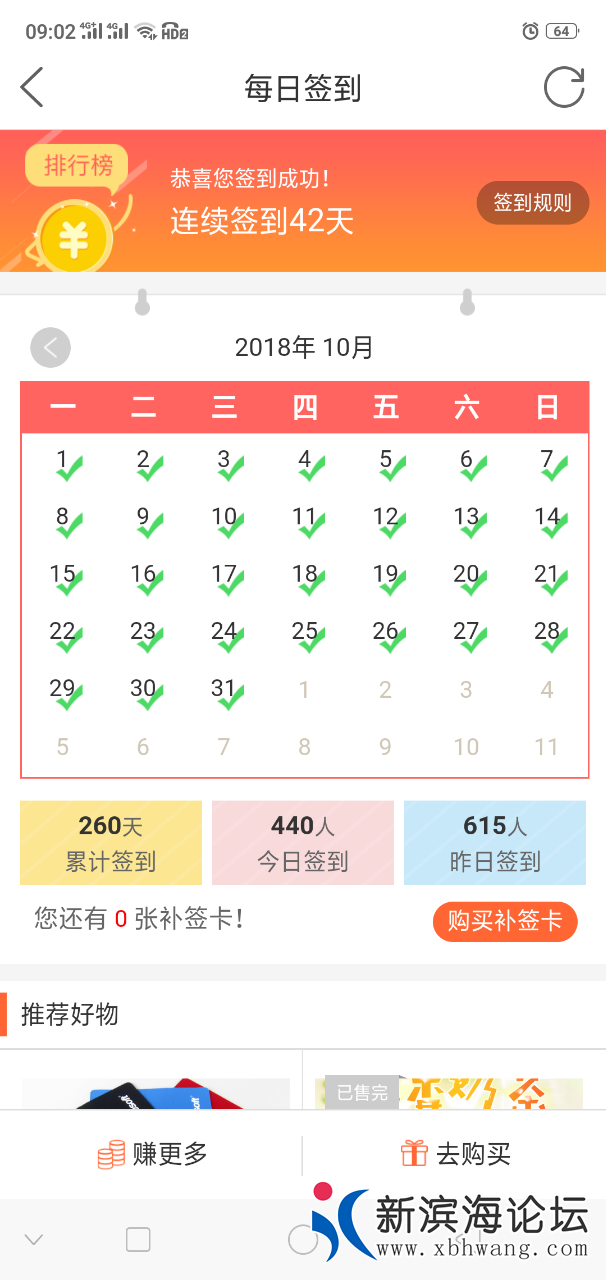Tap 购买补签卡 to buy makeup cards

[505, 921]
